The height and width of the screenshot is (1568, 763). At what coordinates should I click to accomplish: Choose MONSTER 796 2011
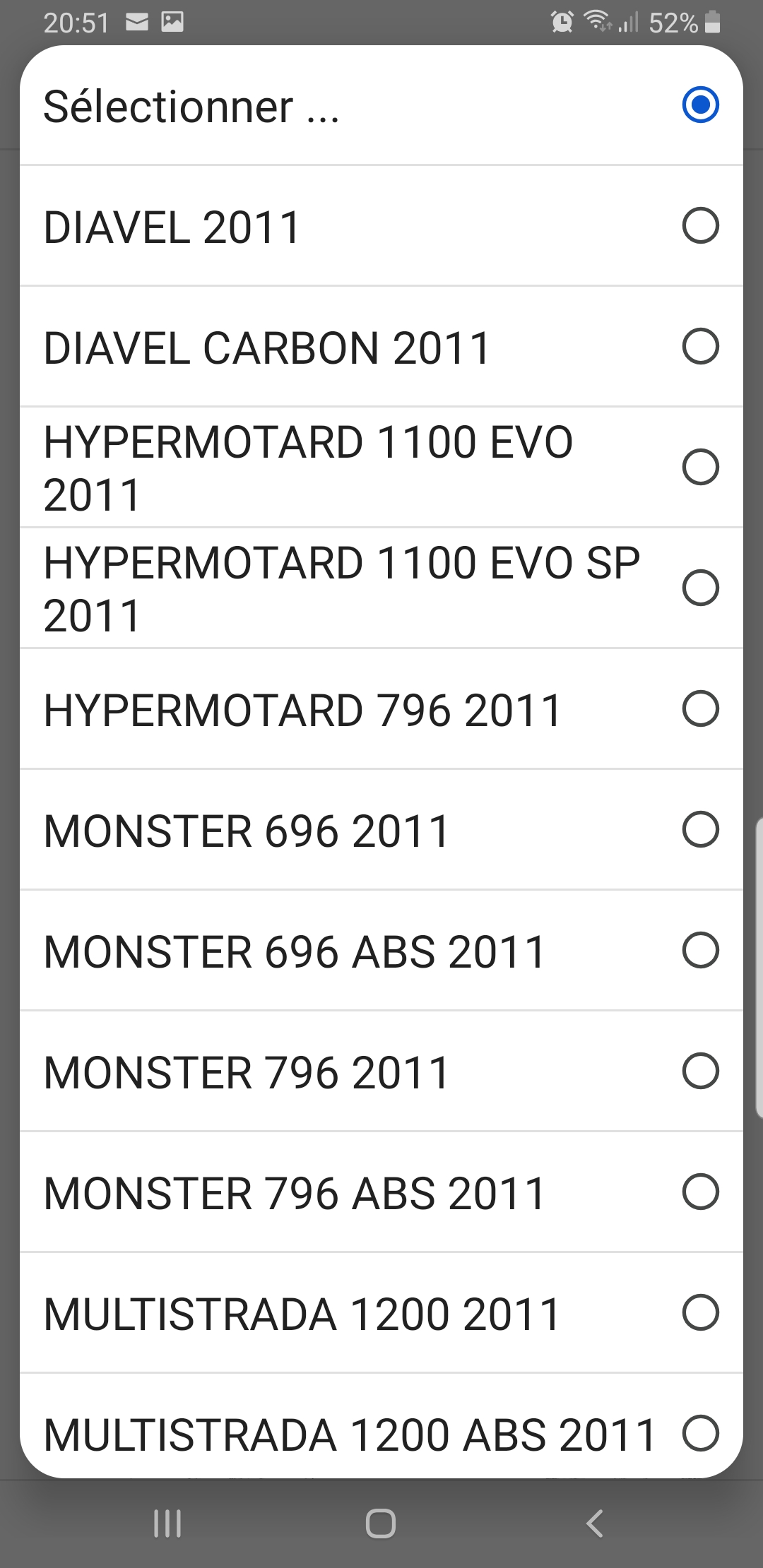(x=381, y=1071)
